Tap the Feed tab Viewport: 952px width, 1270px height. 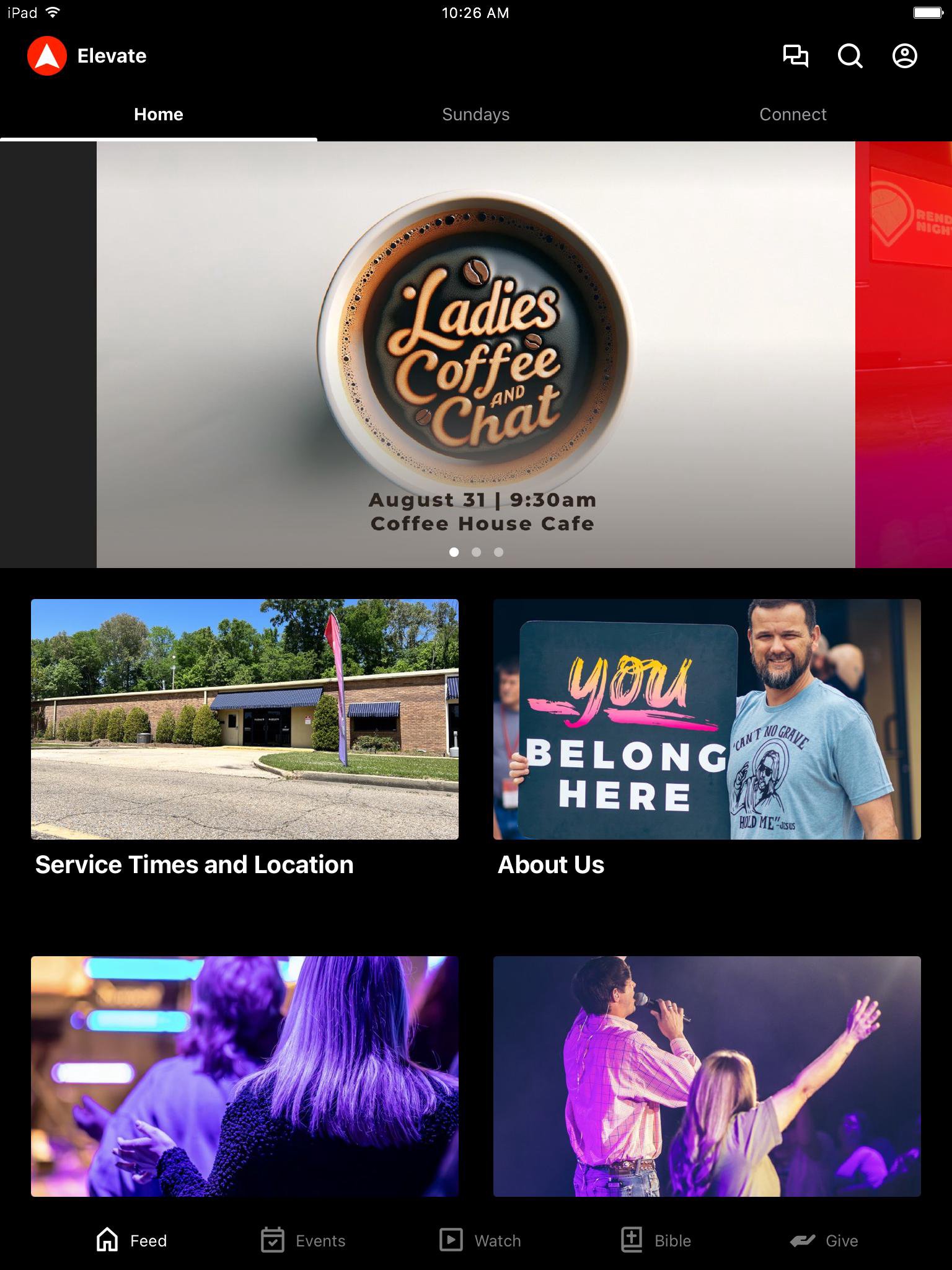click(132, 1240)
